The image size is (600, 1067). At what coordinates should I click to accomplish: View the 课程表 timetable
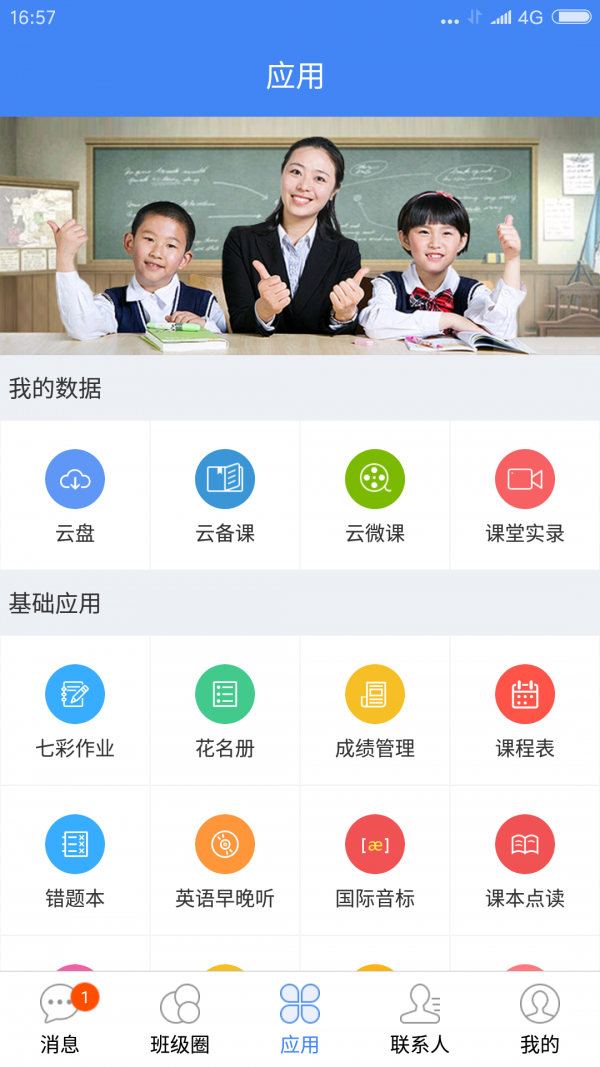click(x=525, y=710)
